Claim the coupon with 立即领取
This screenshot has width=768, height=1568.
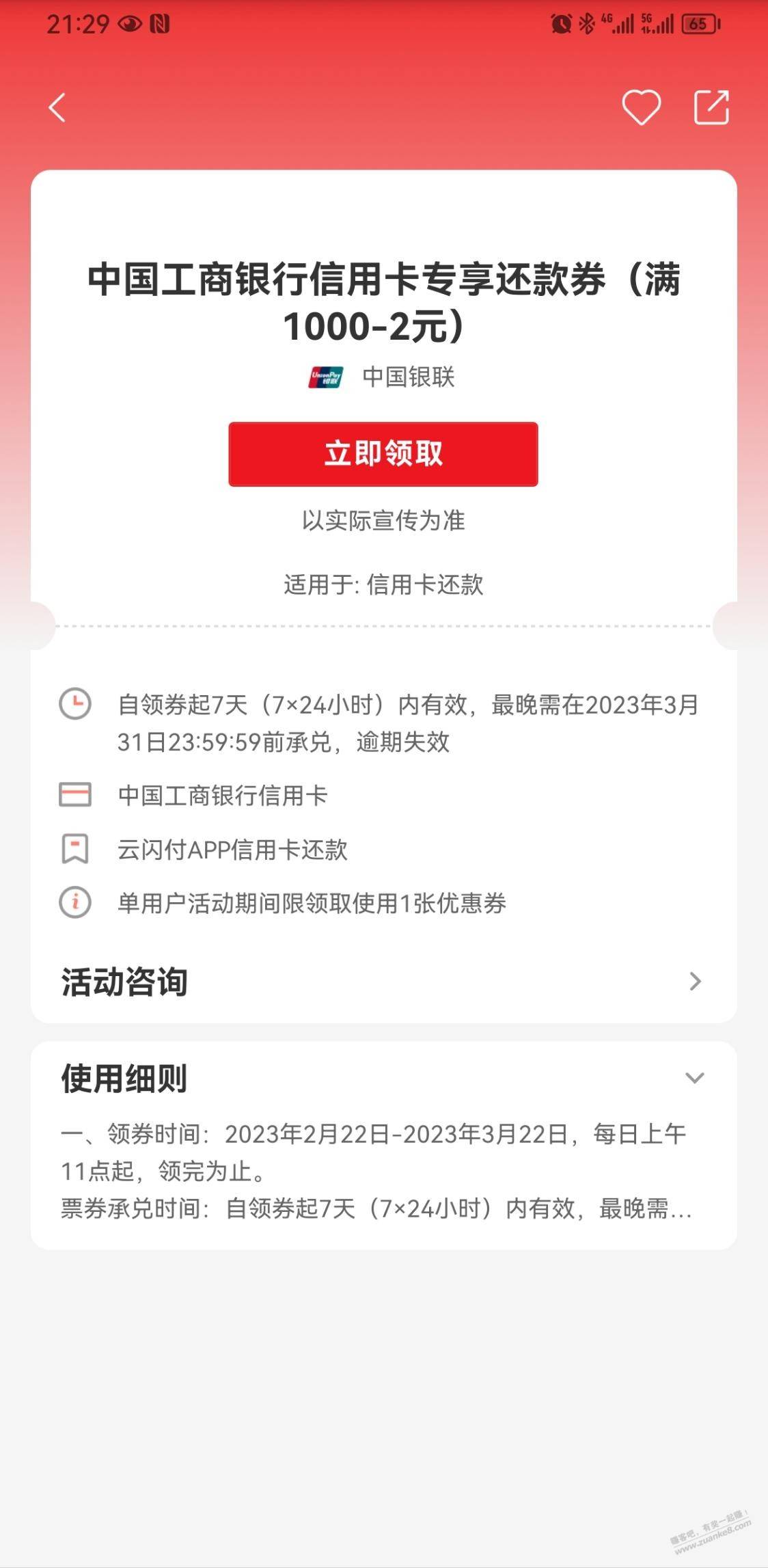point(383,454)
